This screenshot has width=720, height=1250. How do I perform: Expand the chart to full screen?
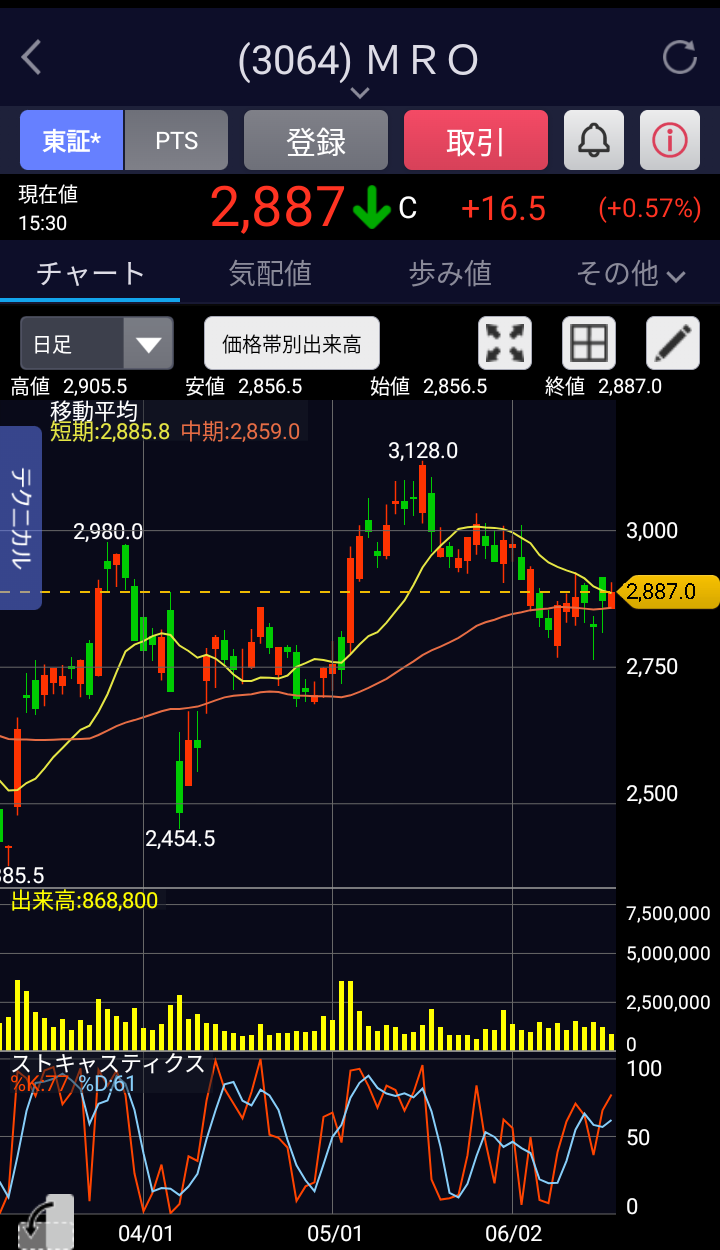505,344
